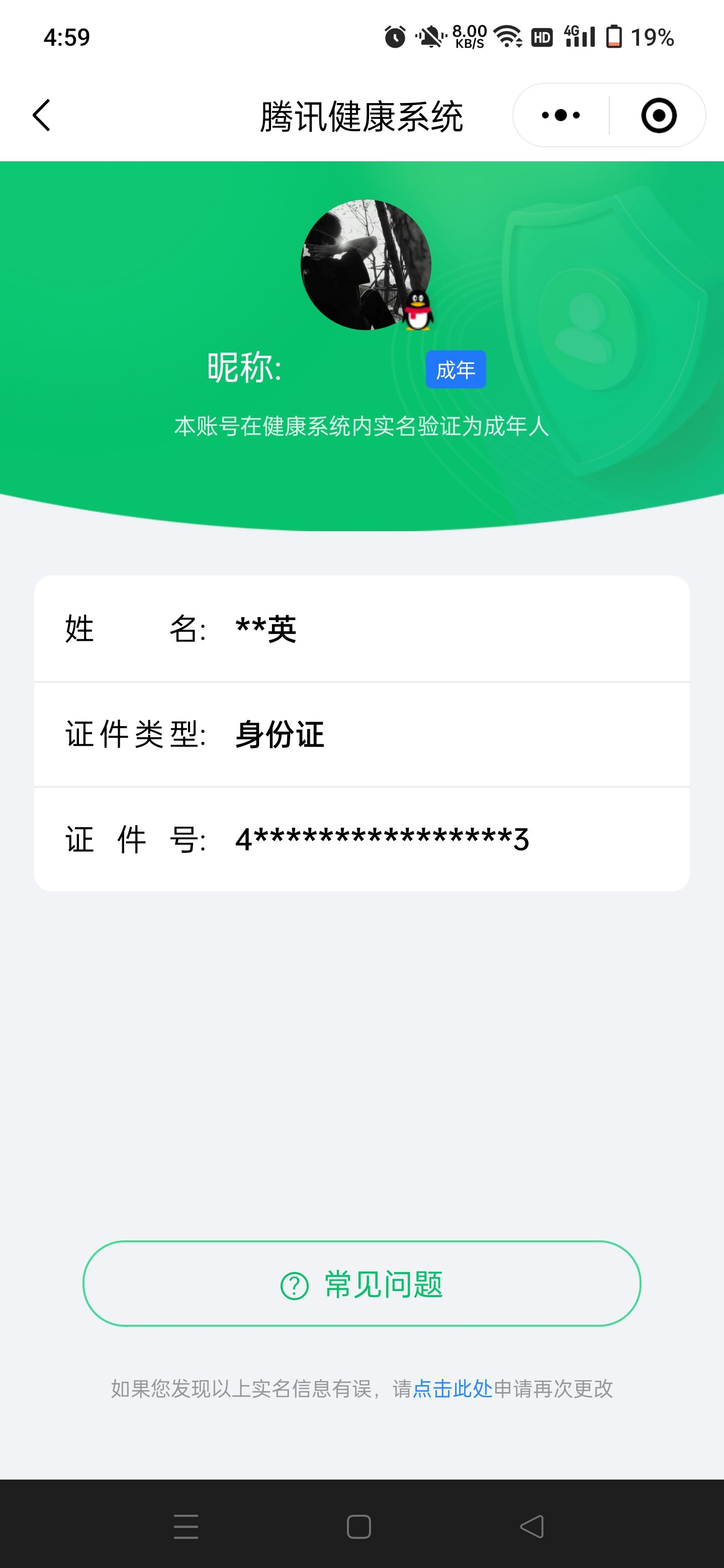Tap the system home button
The height and width of the screenshot is (1568, 724).
pos(358,1527)
